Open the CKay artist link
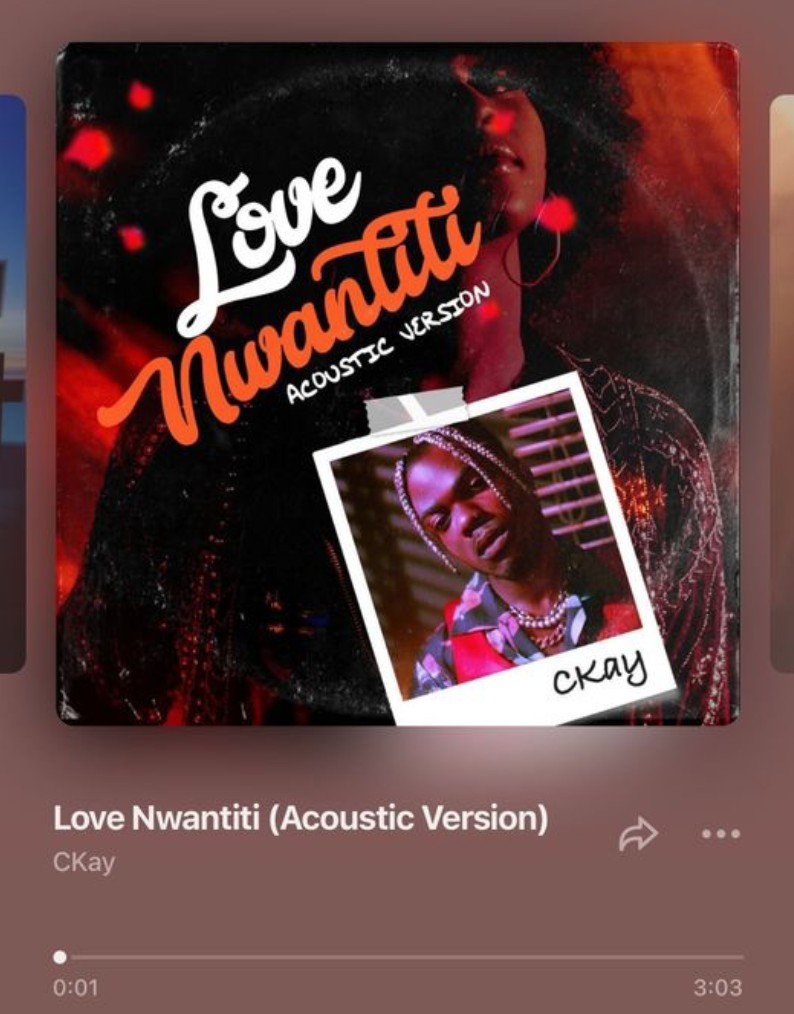Screen dimensions: 794x1014 coord(84,862)
